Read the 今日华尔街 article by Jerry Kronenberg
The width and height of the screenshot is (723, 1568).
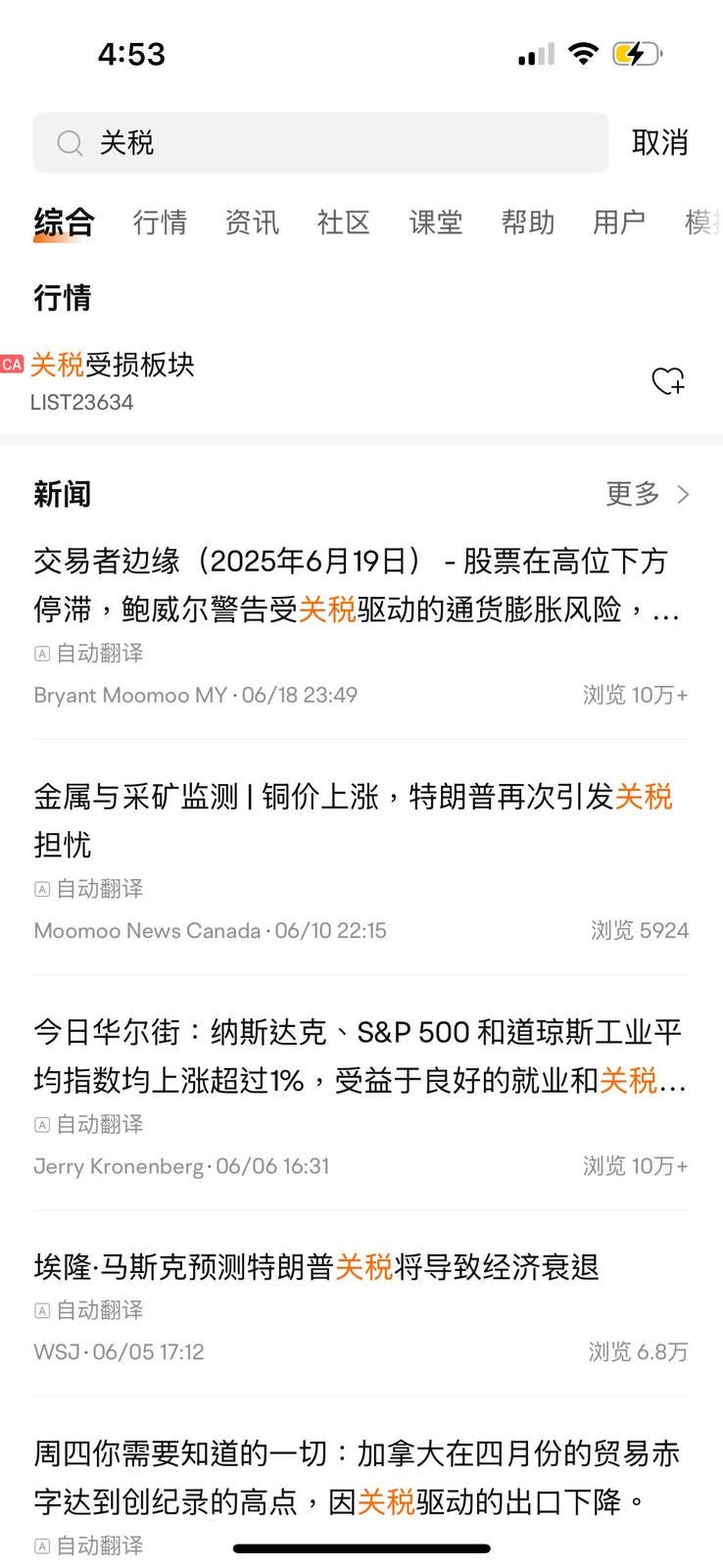(361, 1096)
